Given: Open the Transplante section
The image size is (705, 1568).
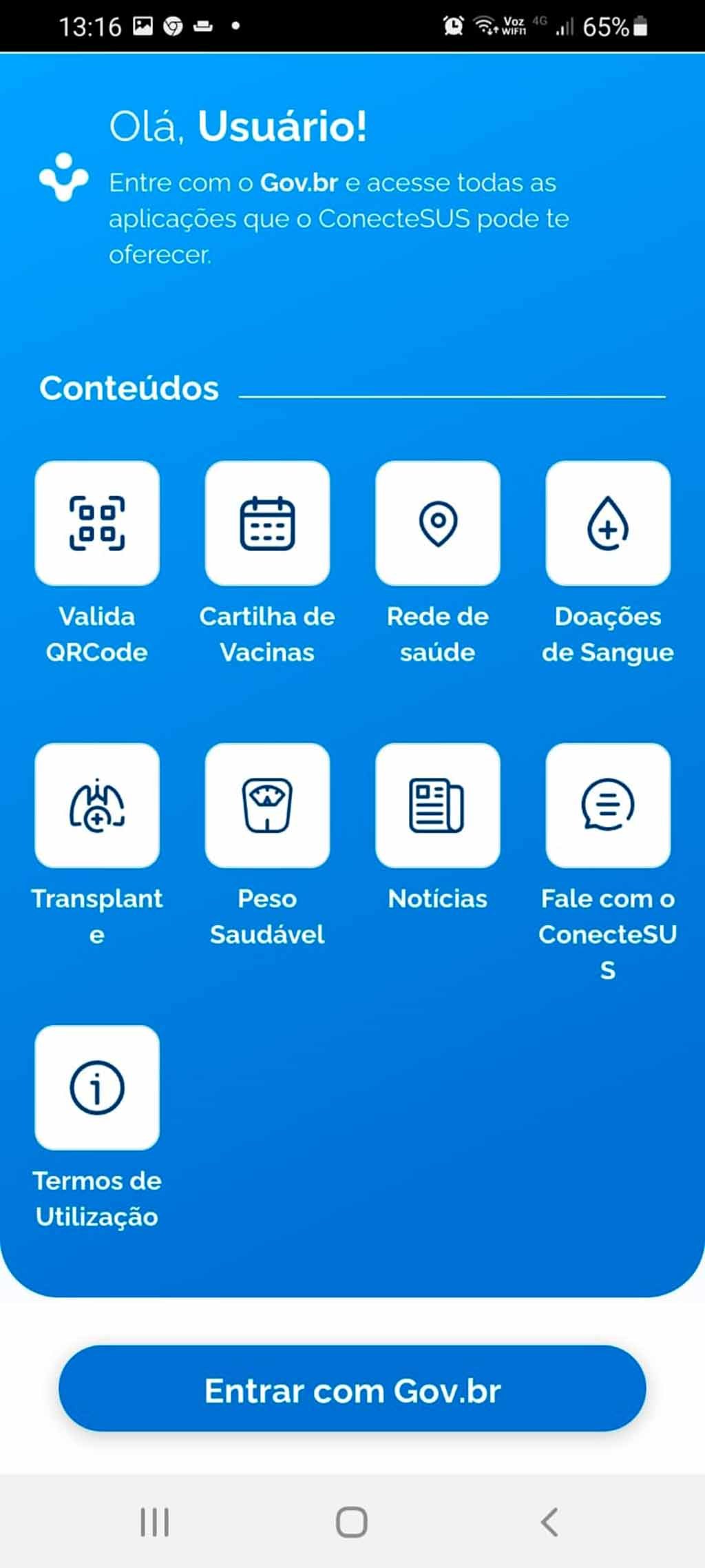Looking at the screenshot, I should click(x=97, y=805).
